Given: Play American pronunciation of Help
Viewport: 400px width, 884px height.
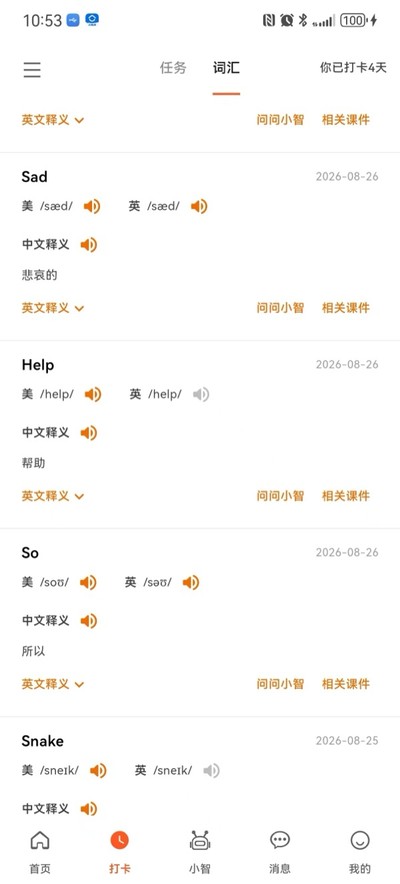Looking at the screenshot, I should coord(93,394).
